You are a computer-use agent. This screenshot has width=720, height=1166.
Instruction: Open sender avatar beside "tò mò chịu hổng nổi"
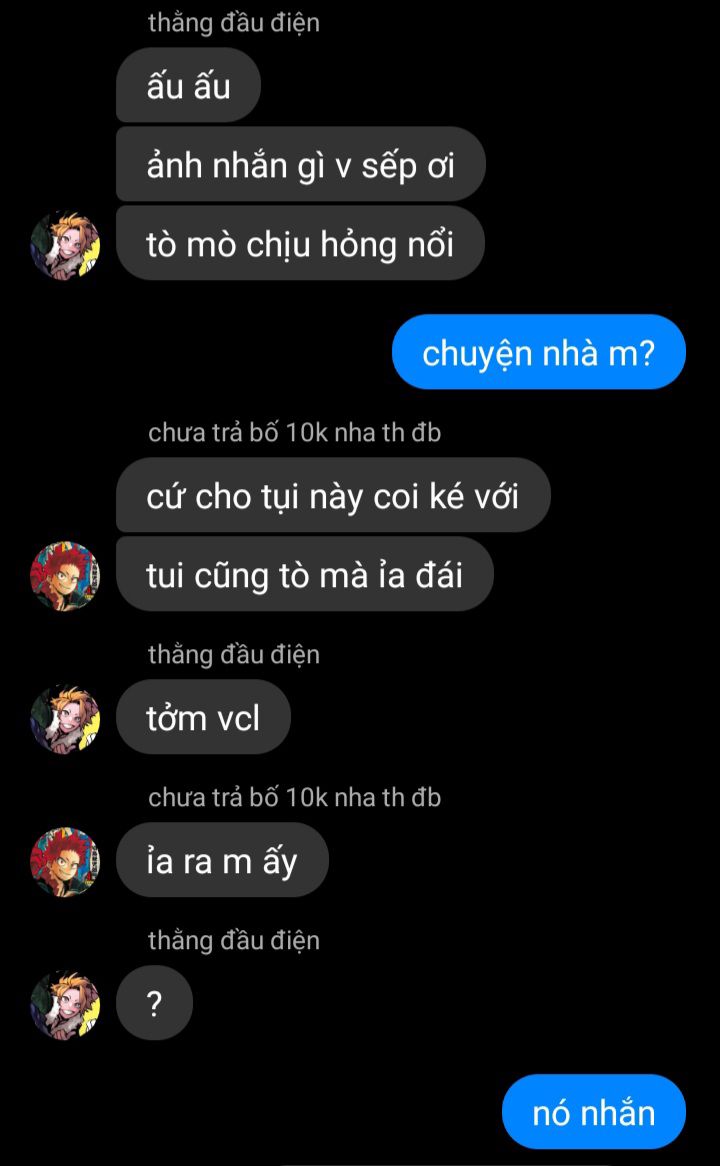click(65, 245)
